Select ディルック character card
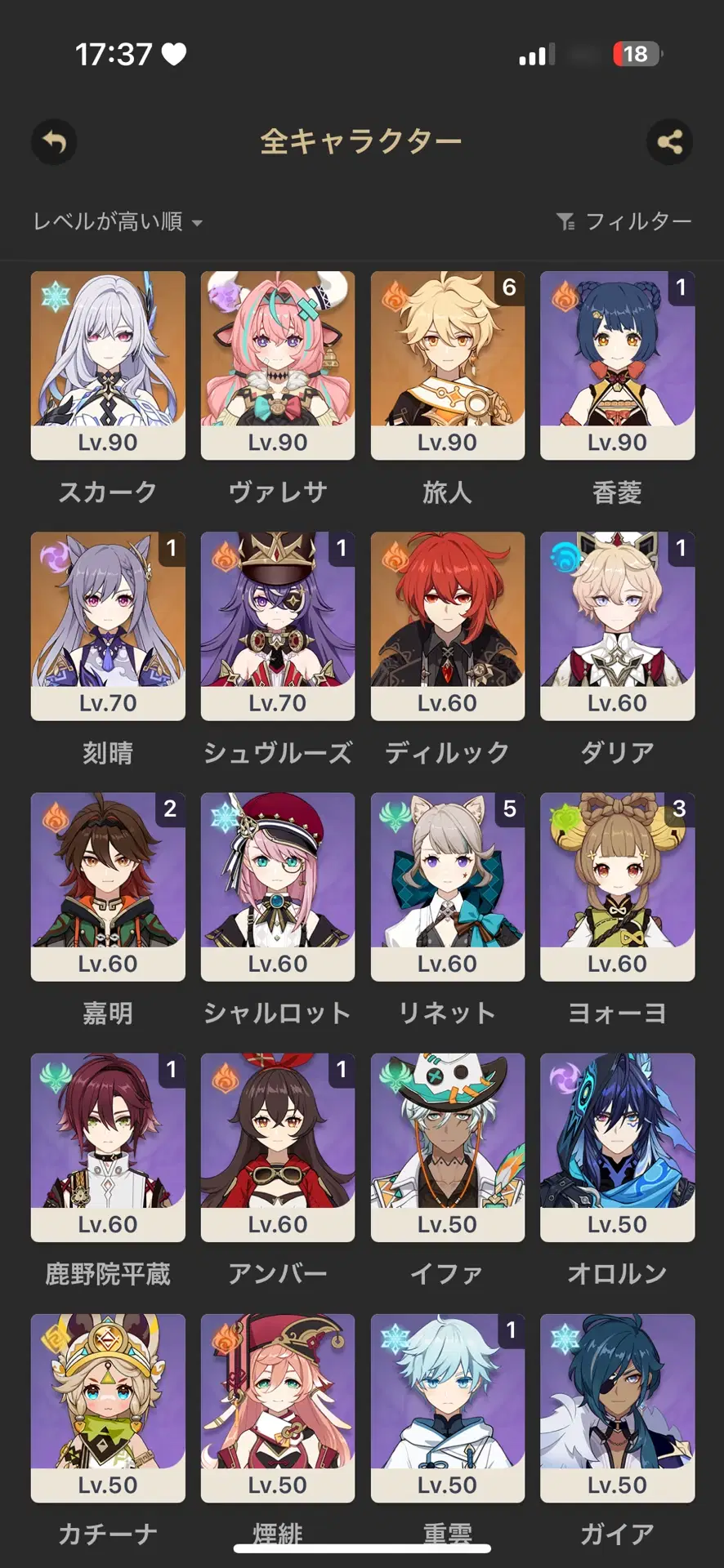The image size is (724, 1568). [x=447, y=626]
